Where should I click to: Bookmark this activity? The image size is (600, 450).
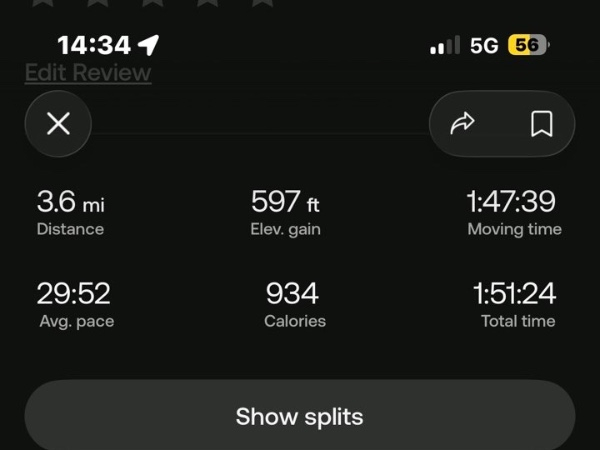[541, 123]
